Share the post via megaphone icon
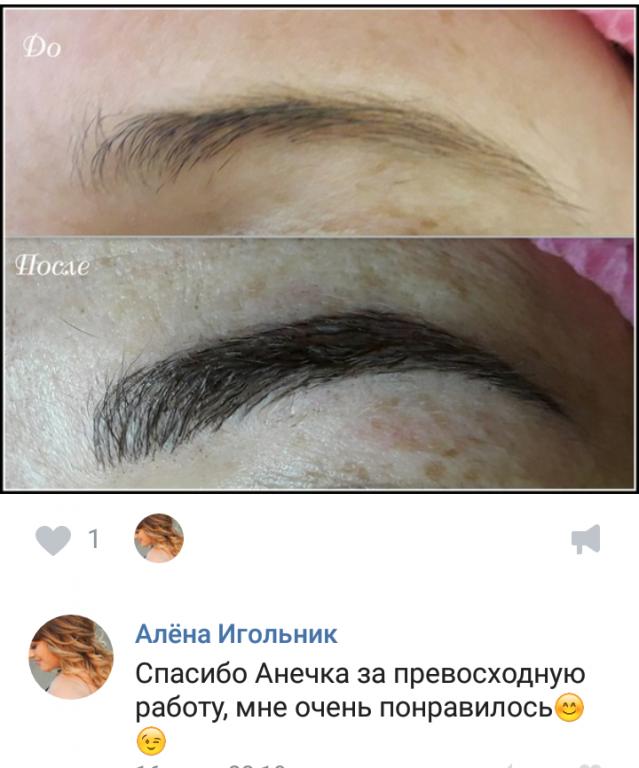 585,541
